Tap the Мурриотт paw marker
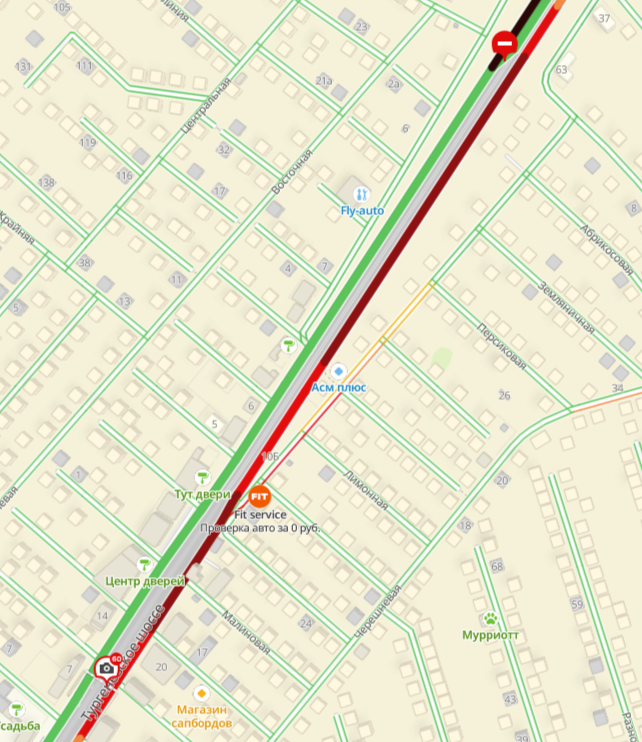Image resolution: width=642 pixels, height=742 pixels. 490,619
